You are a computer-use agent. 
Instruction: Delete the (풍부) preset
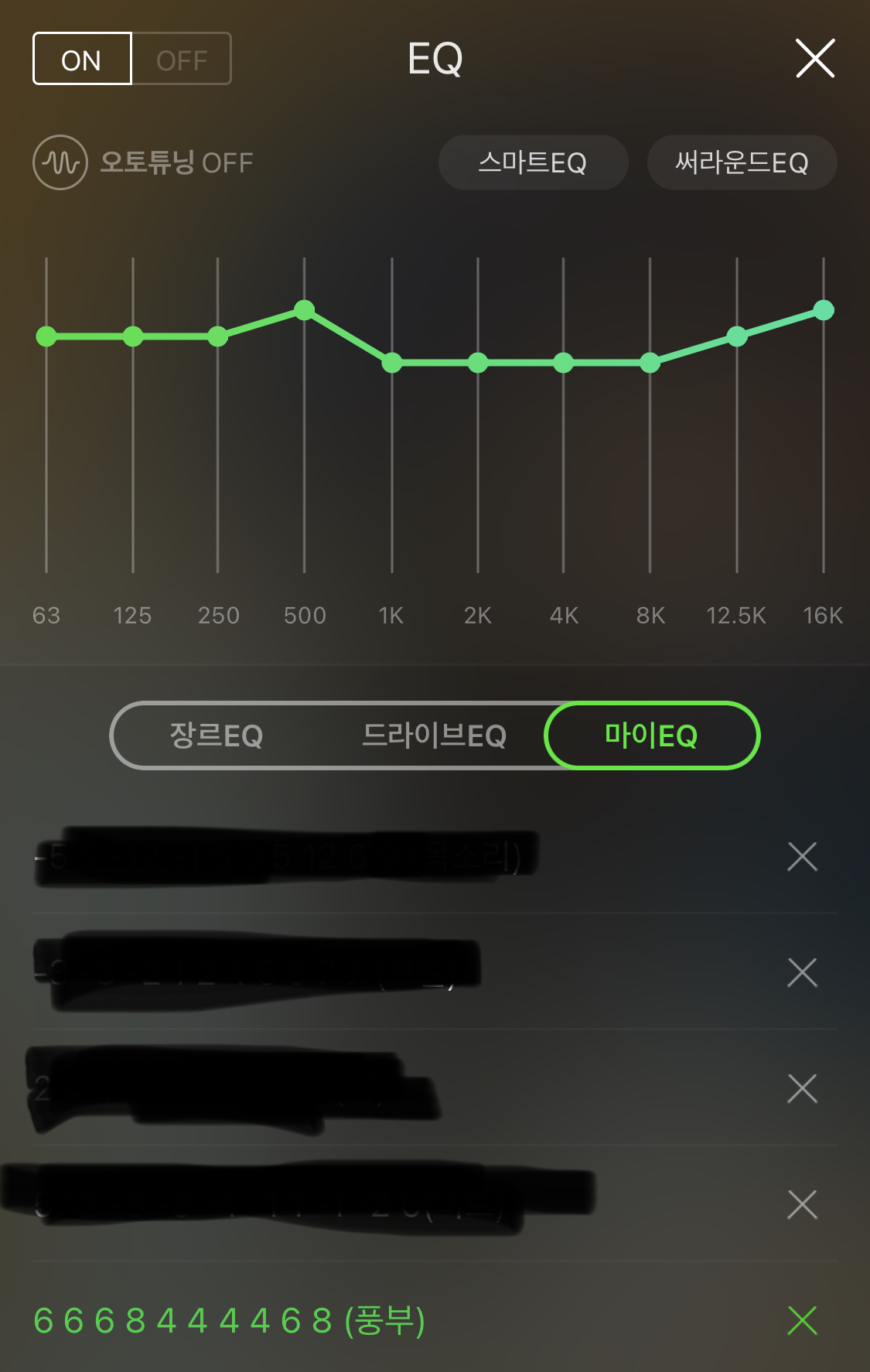point(802,1320)
